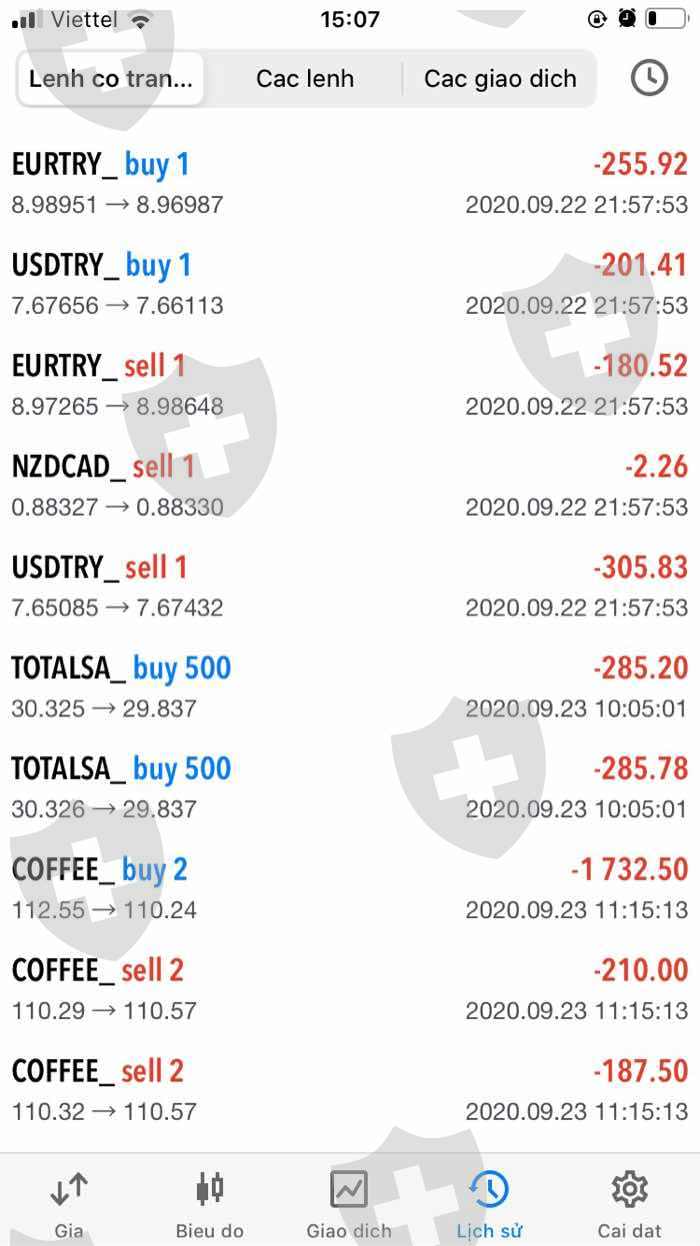The image size is (700, 1246).
Task: Tap the EURTRY_ sell 1 trade
Action: click(x=350, y=385)
